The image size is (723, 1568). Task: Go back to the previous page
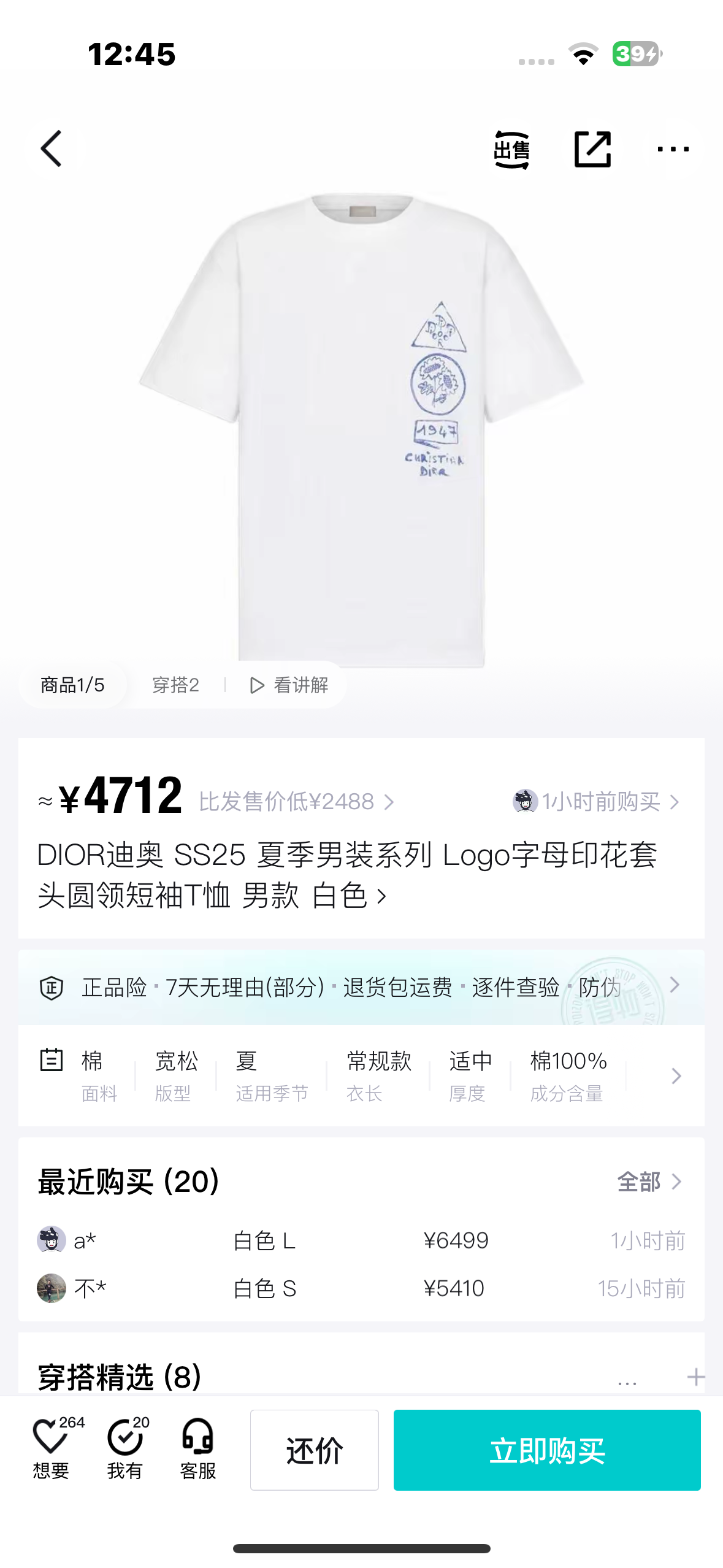pyautogui.click(x=52, y=149)
